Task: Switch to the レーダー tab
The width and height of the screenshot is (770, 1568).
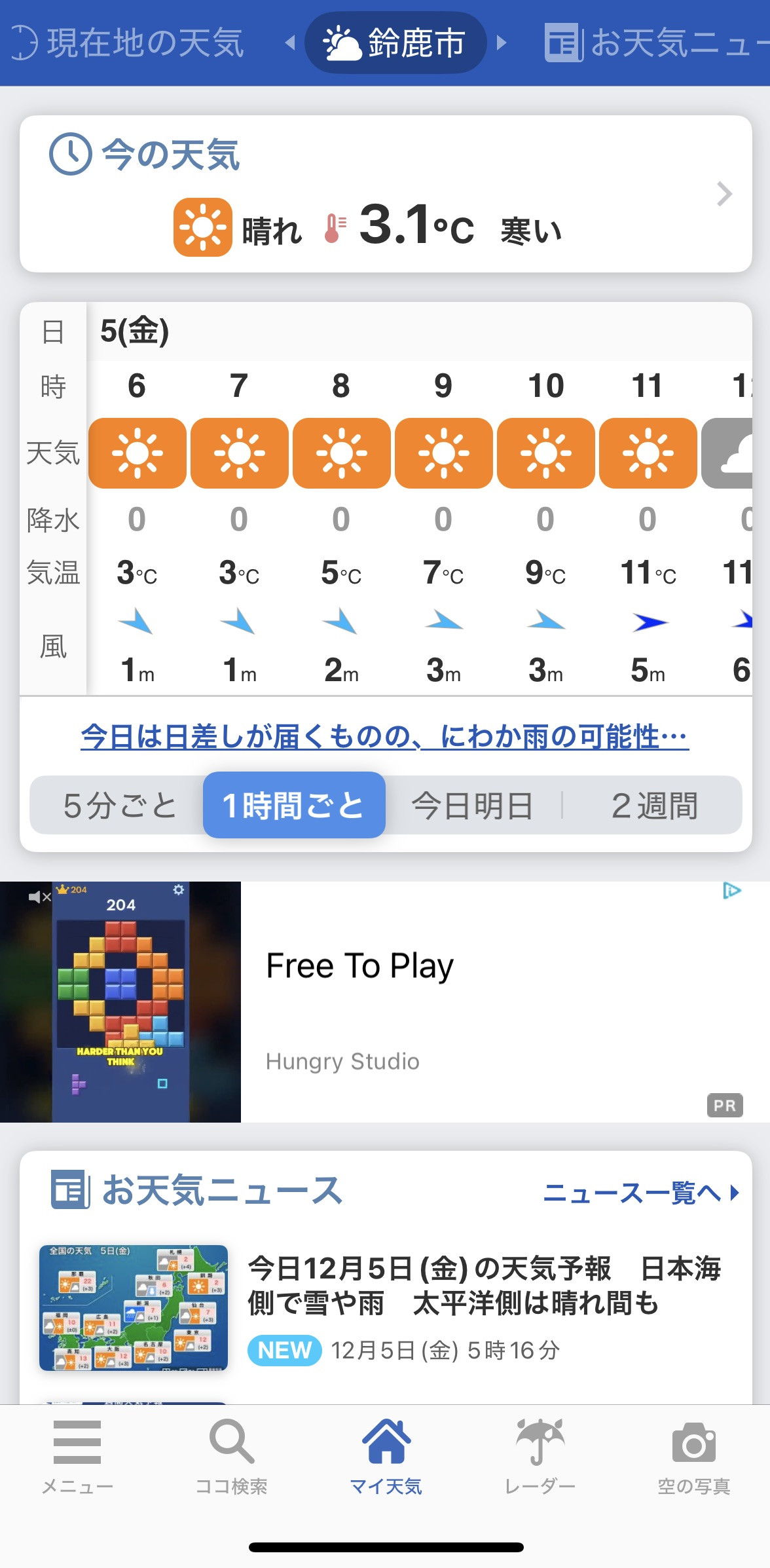Action: (540, 1455)
